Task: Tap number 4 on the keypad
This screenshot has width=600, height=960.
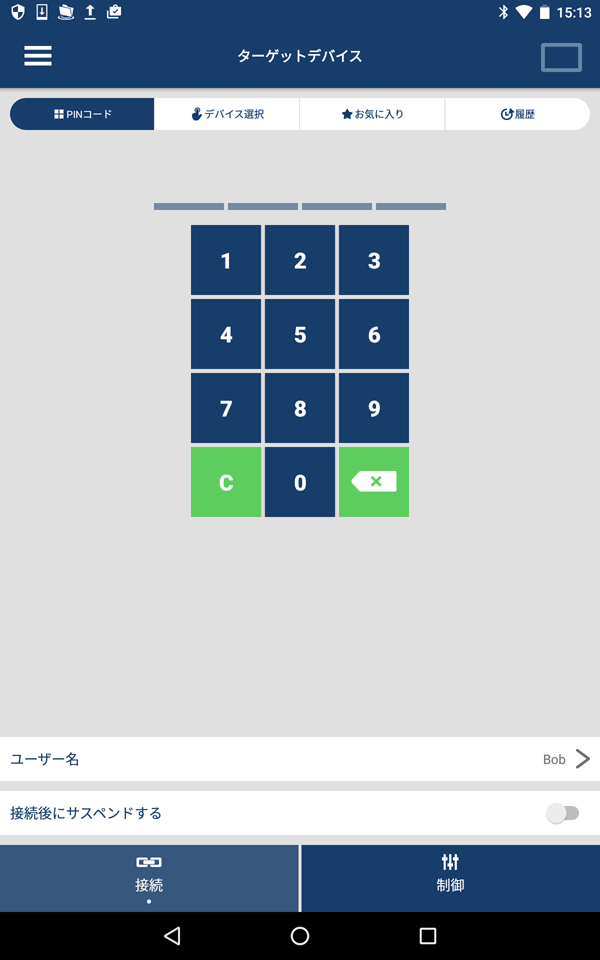Action: click(x=226, y=334)
